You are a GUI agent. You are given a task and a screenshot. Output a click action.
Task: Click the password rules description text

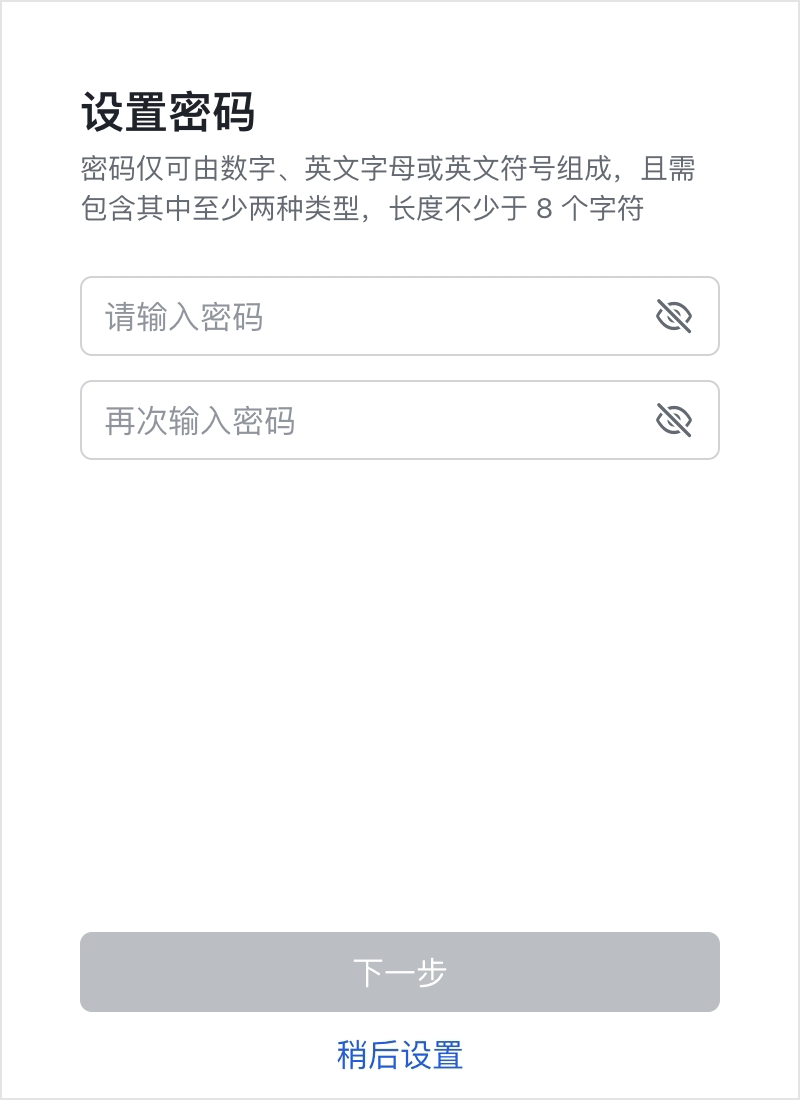(x=388, y=187)
